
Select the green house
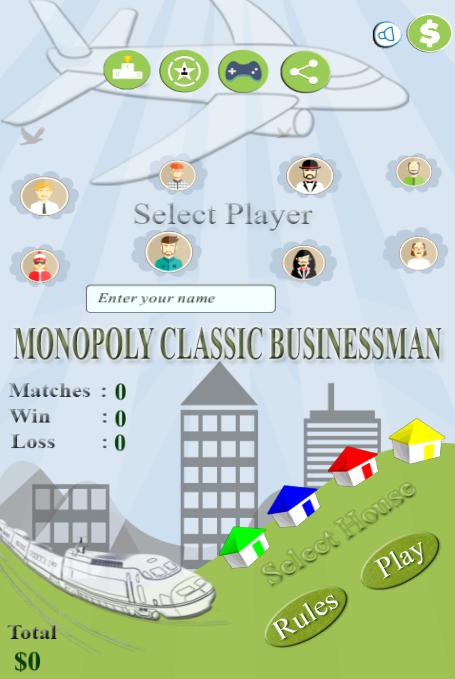point(245,546)
